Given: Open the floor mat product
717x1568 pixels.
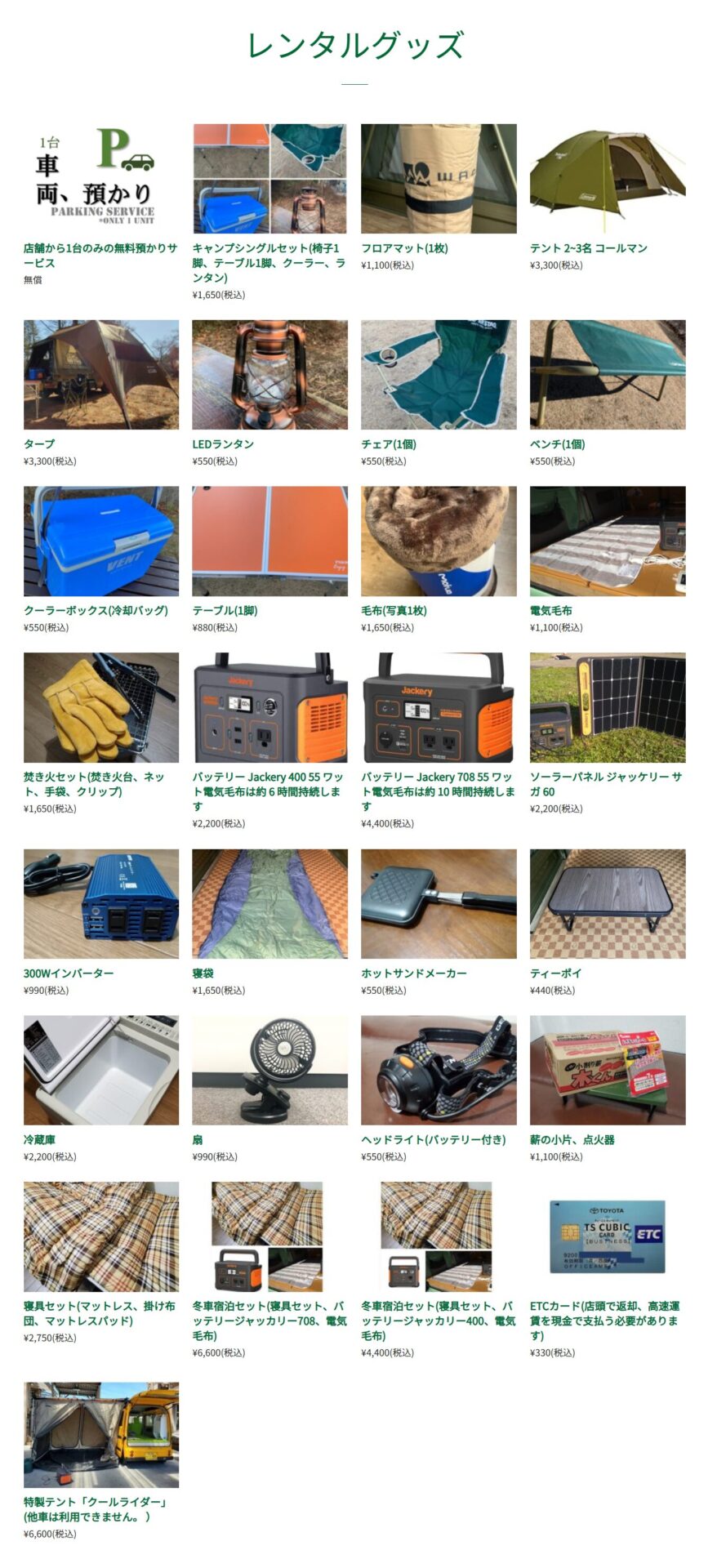Looking at the screenshot, I should (439, 179).
